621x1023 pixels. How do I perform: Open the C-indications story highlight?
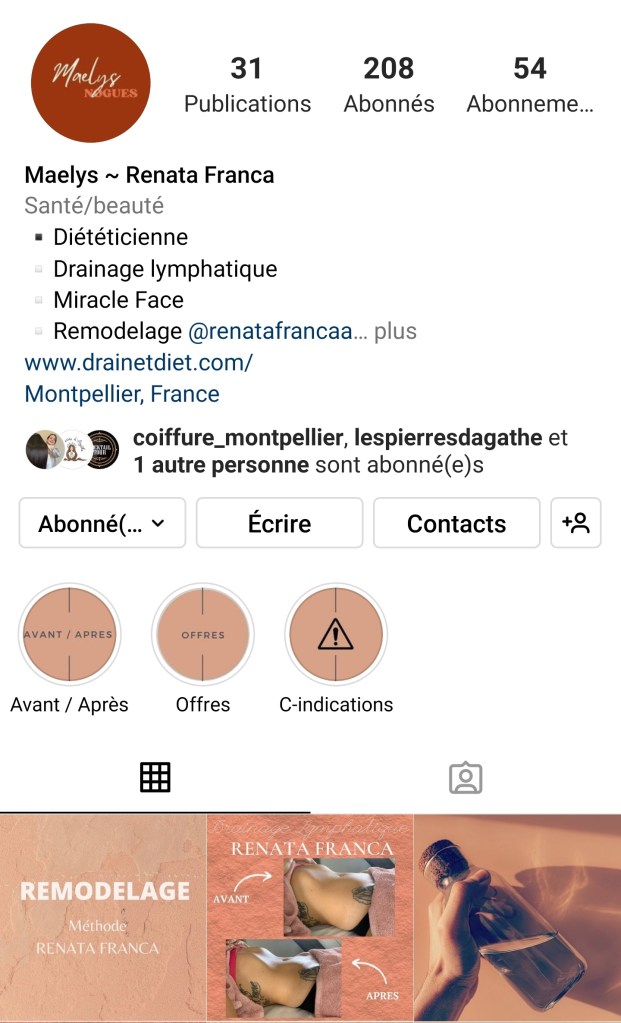tap(336, 635)
